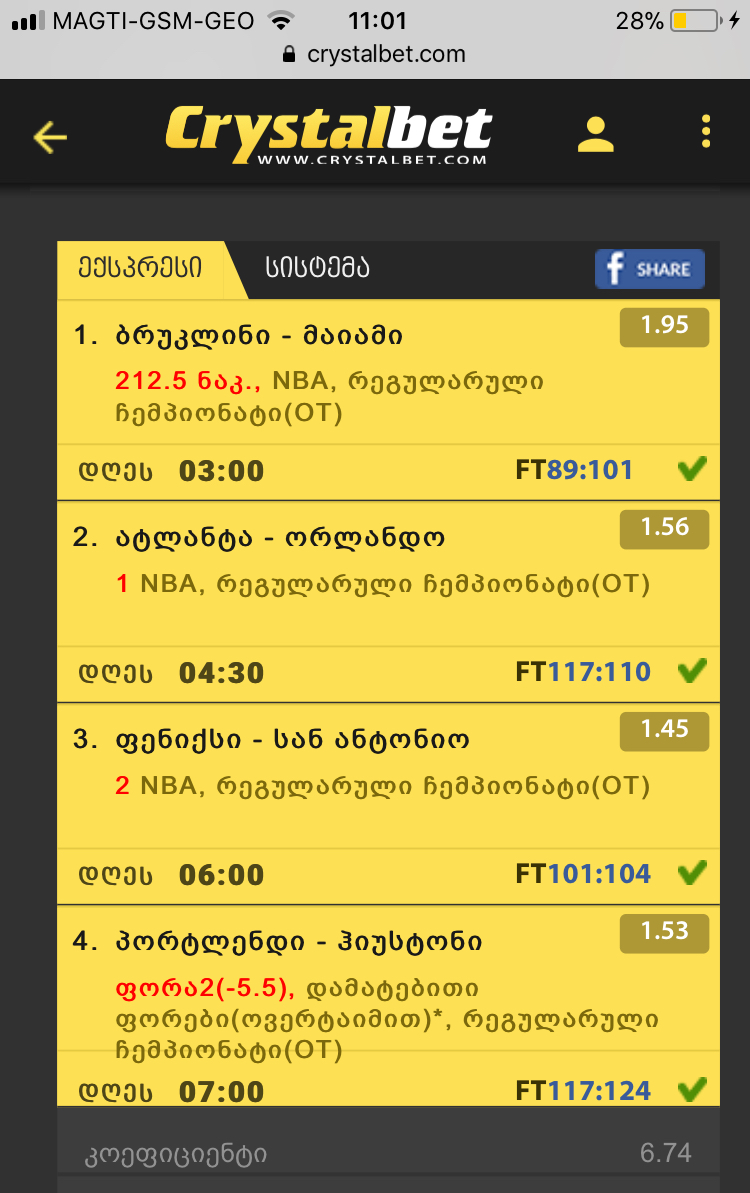Share the bet slip on Facebook
750x1193 pixels.
tap(649, 269)
